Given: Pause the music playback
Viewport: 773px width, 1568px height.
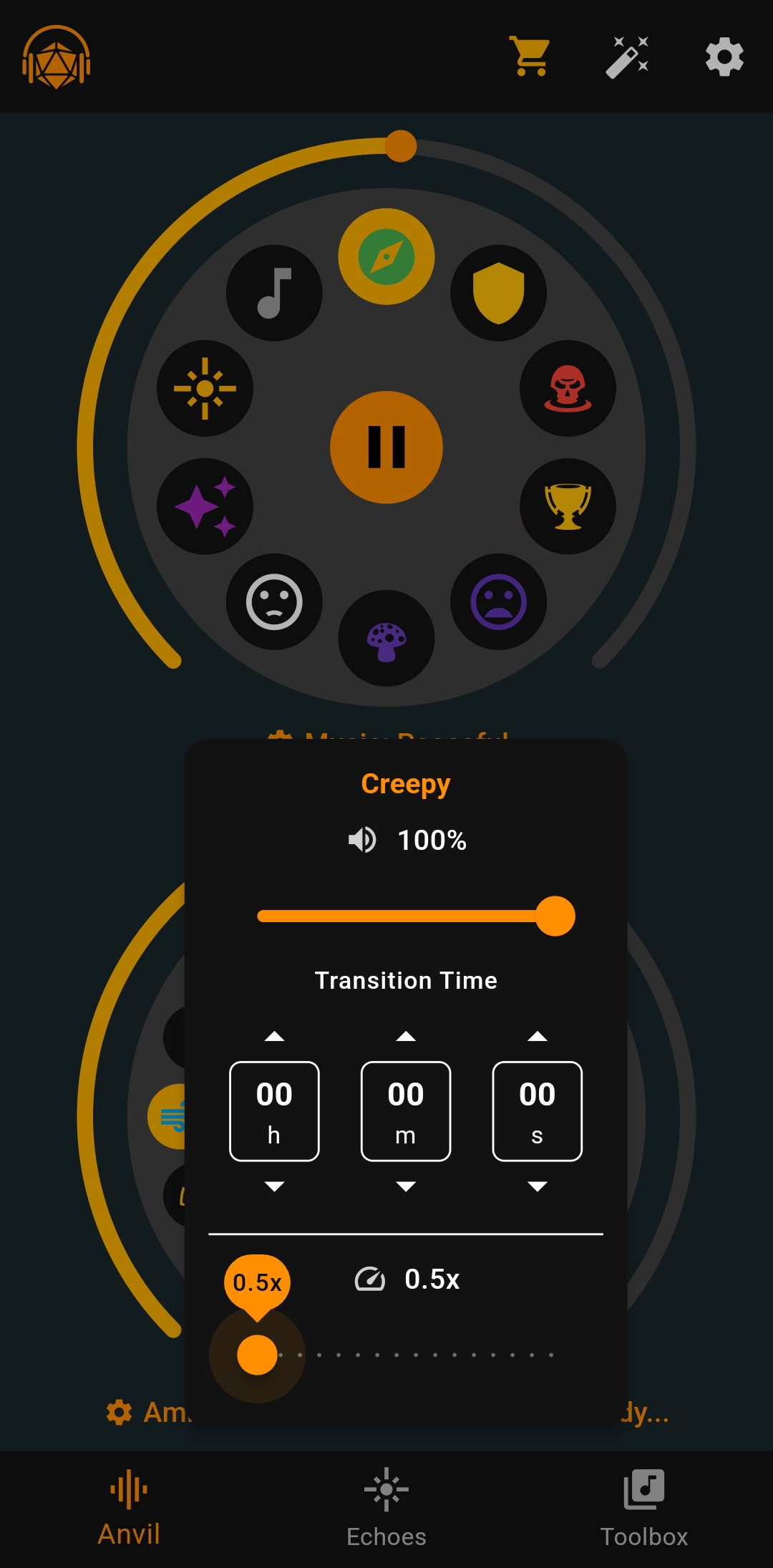Looking at the screenshot, I should pos(386,447).
